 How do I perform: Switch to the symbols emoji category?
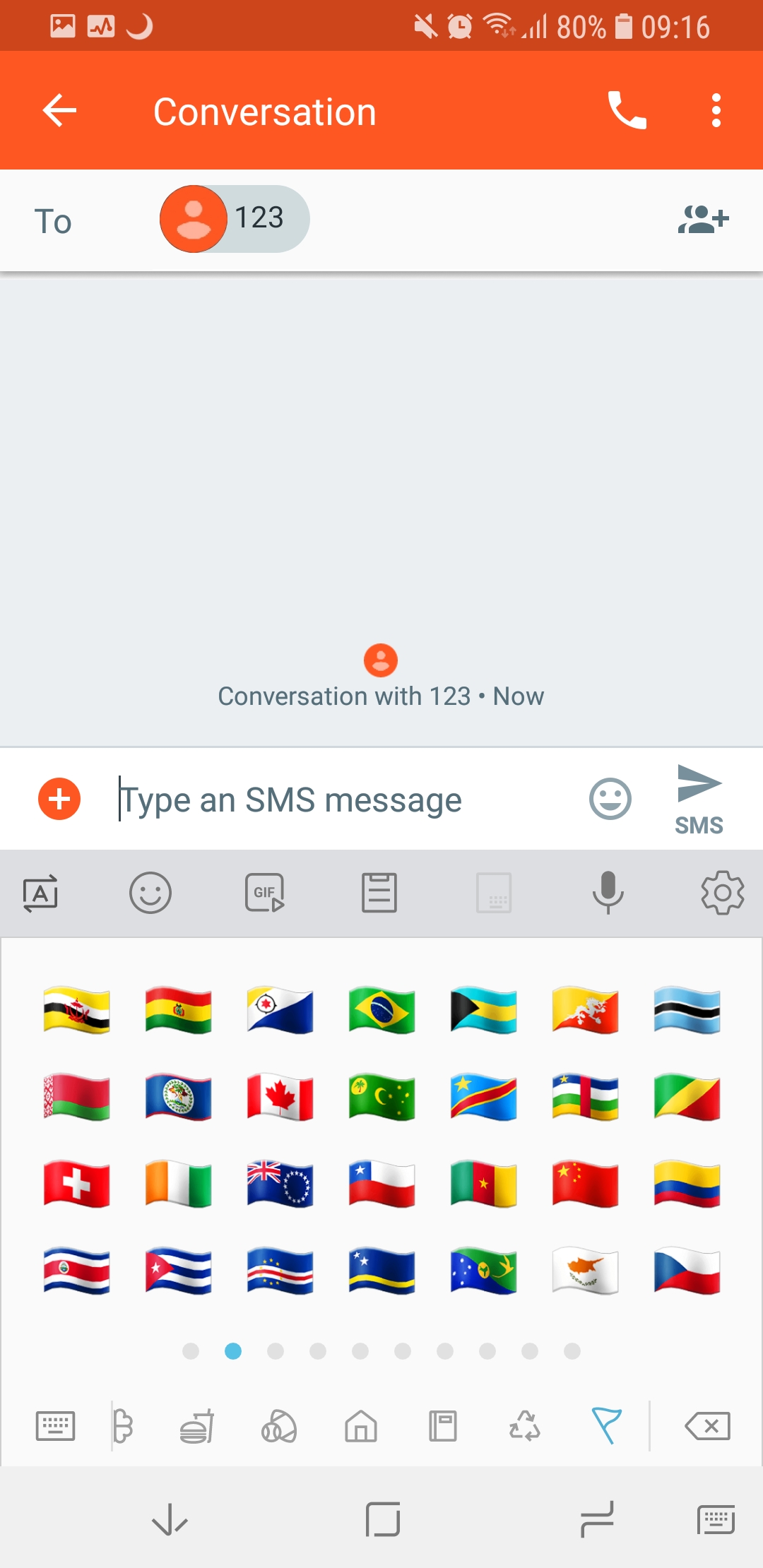coord(524,1426)
